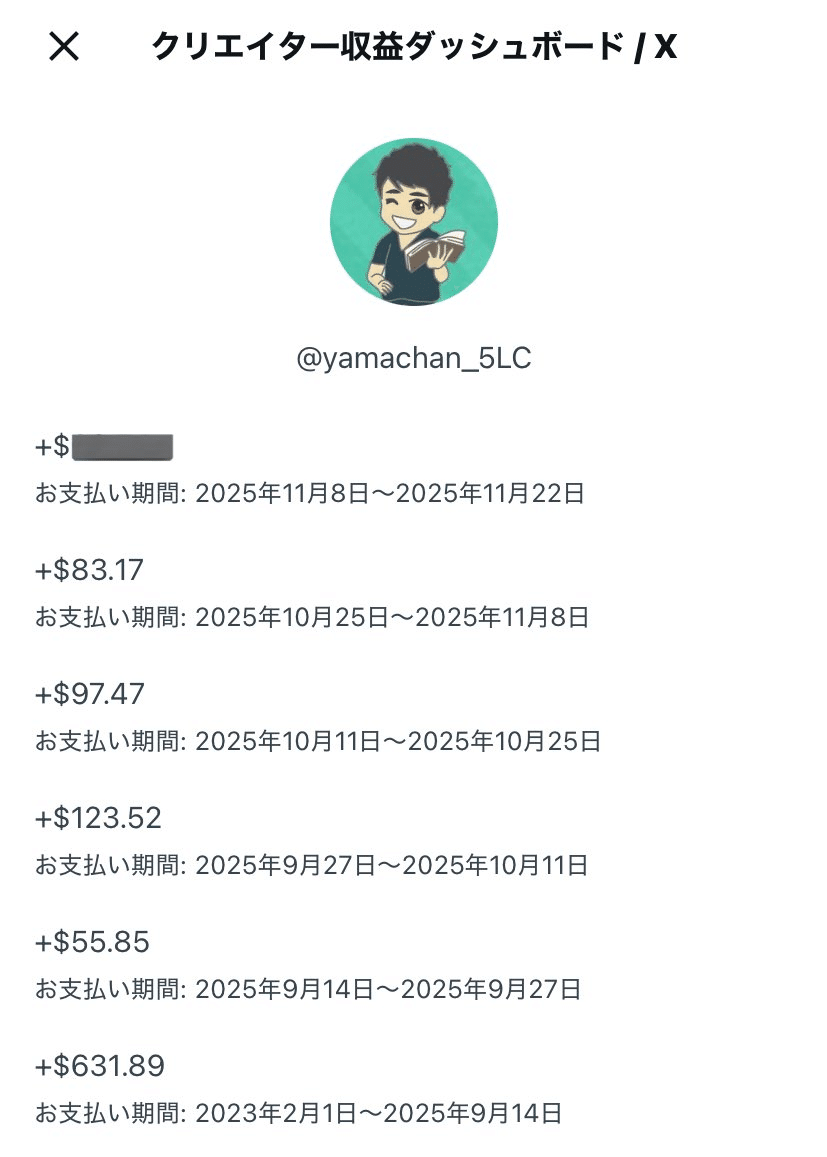Close the creator revenue dashboard
This screenshot has height=1157, width=827.
coord(63,46)
